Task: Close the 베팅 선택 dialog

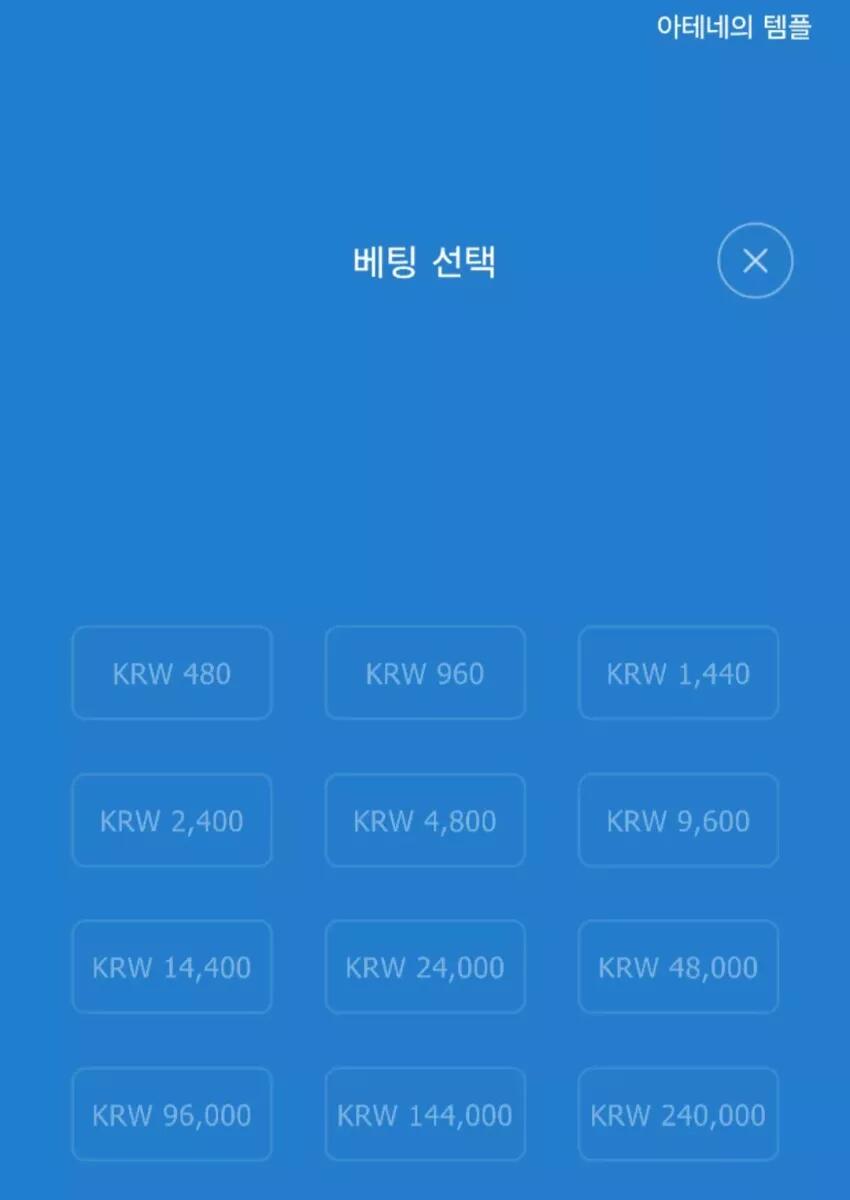Action: click(x=755, y=261)
